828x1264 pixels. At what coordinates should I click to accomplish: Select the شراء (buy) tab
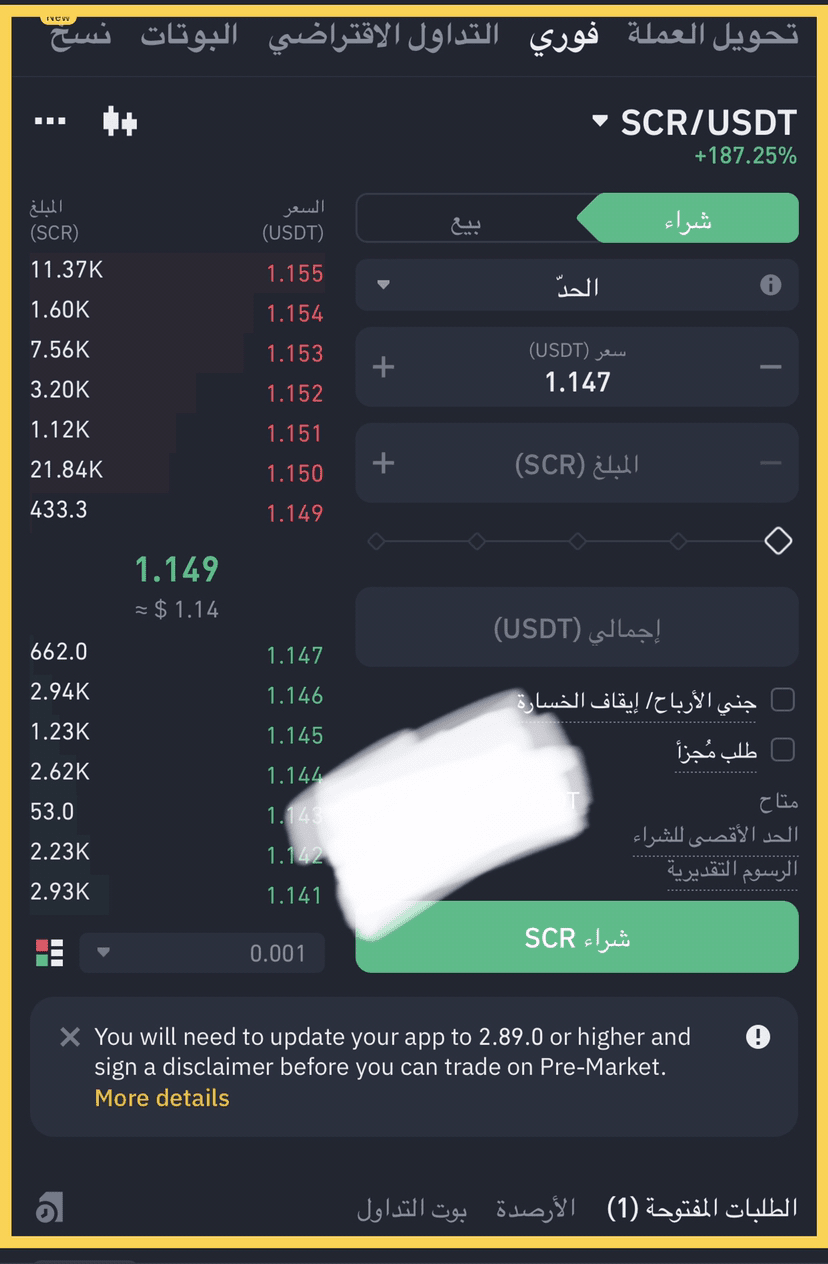[688, 220]
